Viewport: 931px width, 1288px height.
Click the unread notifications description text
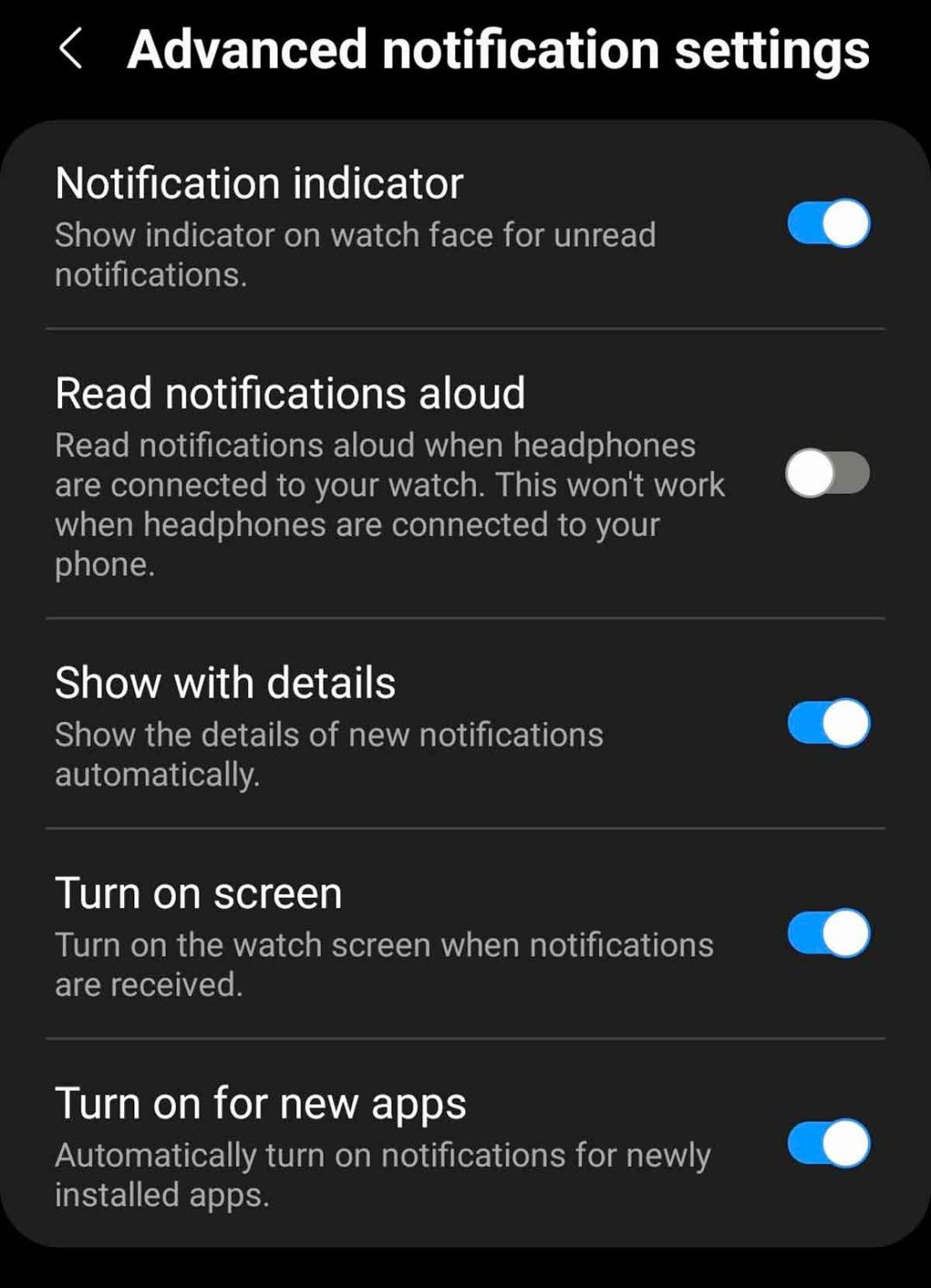[356, 252]
